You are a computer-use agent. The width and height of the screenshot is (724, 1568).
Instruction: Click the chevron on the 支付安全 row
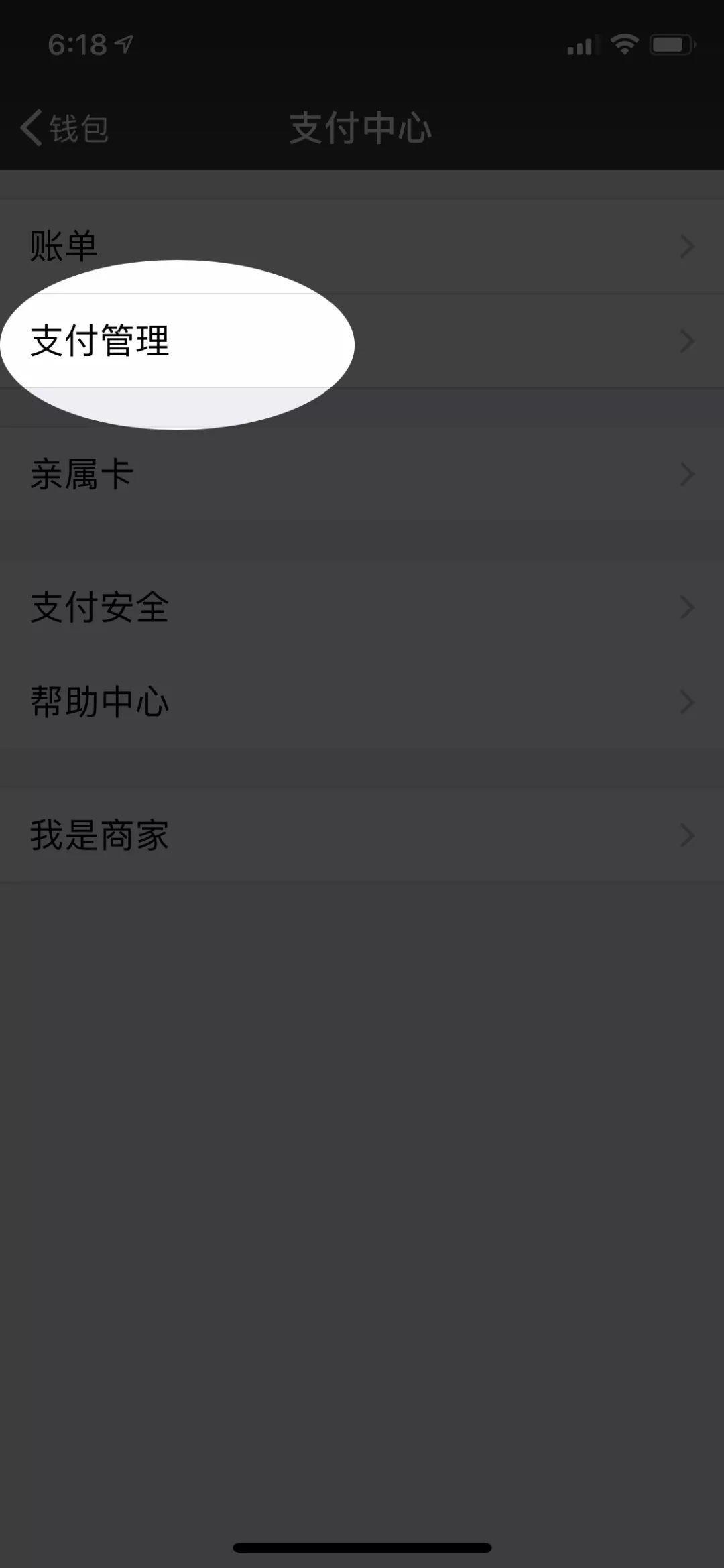(688, 607)
